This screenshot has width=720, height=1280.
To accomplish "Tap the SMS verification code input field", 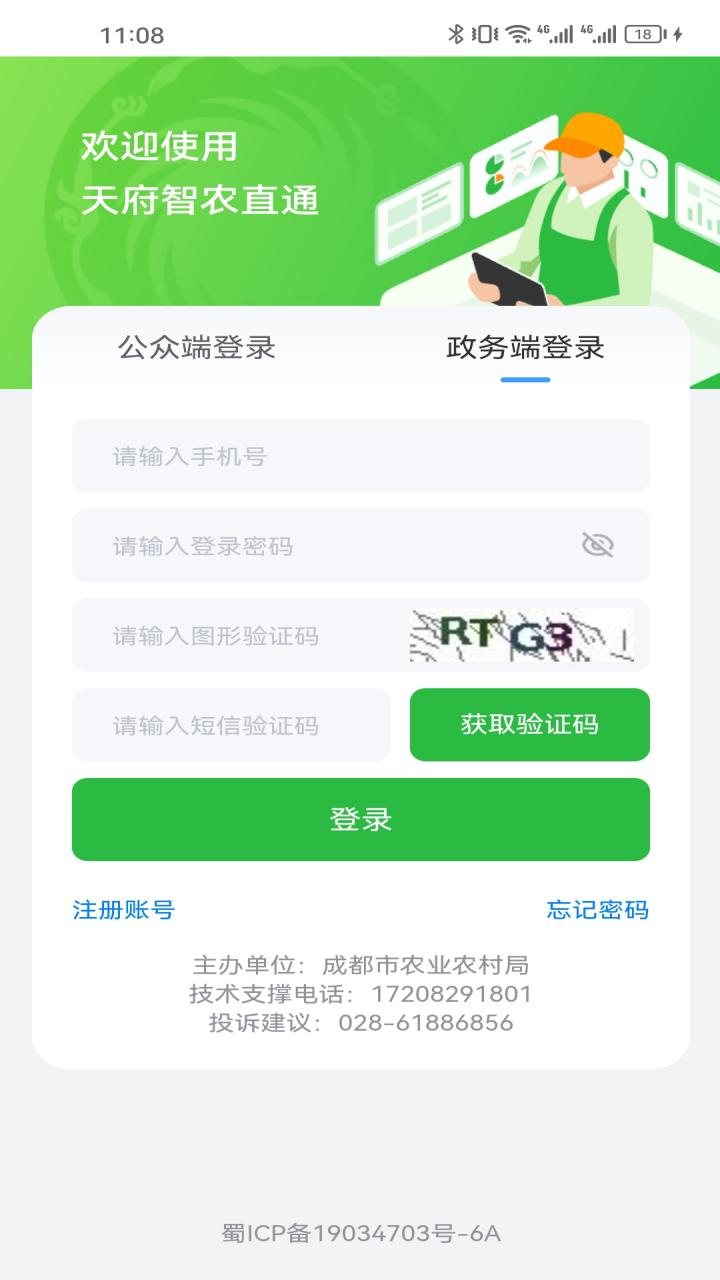I will tap(230, 725).
